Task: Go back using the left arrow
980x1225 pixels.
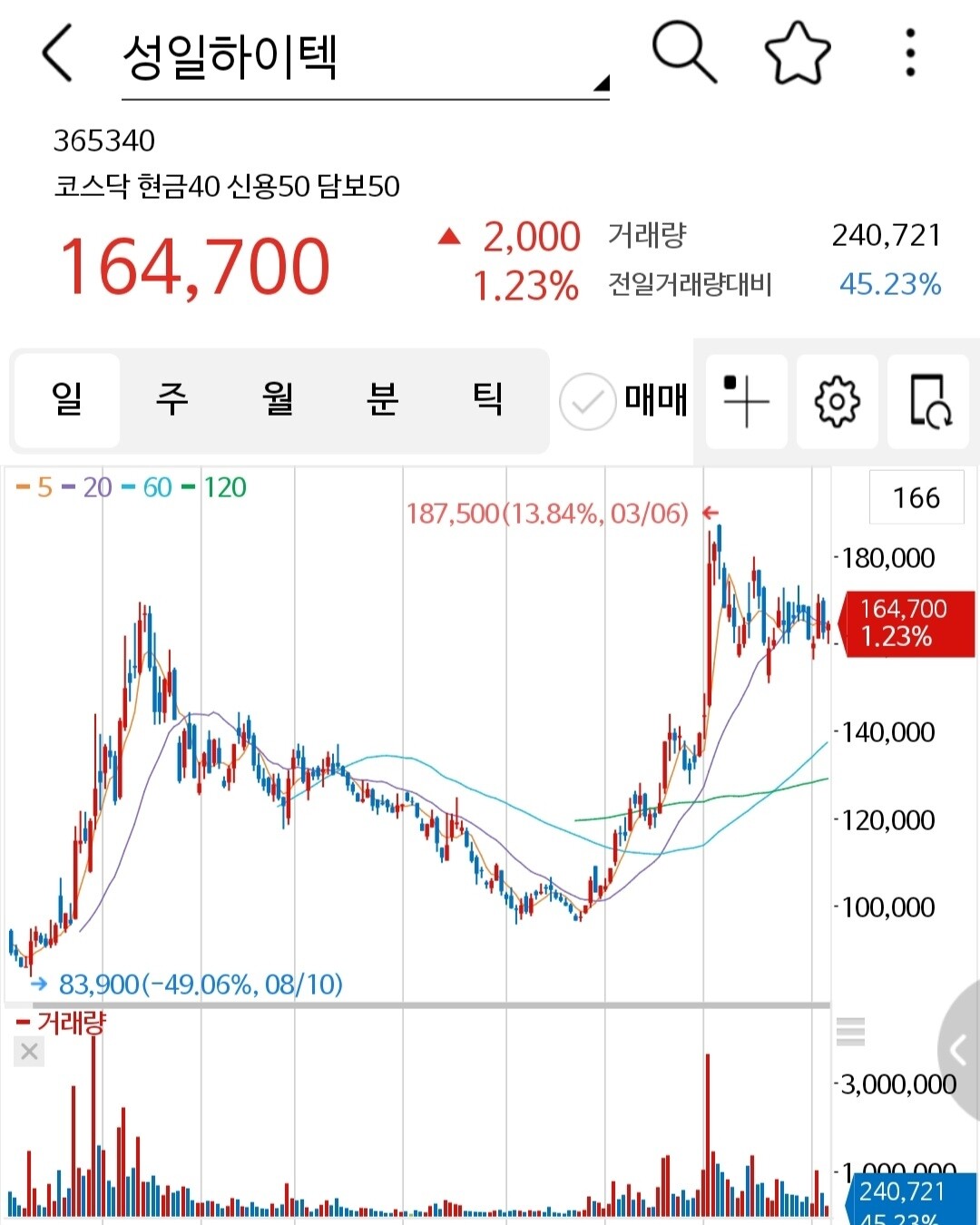Action: (x=56, y=52)
